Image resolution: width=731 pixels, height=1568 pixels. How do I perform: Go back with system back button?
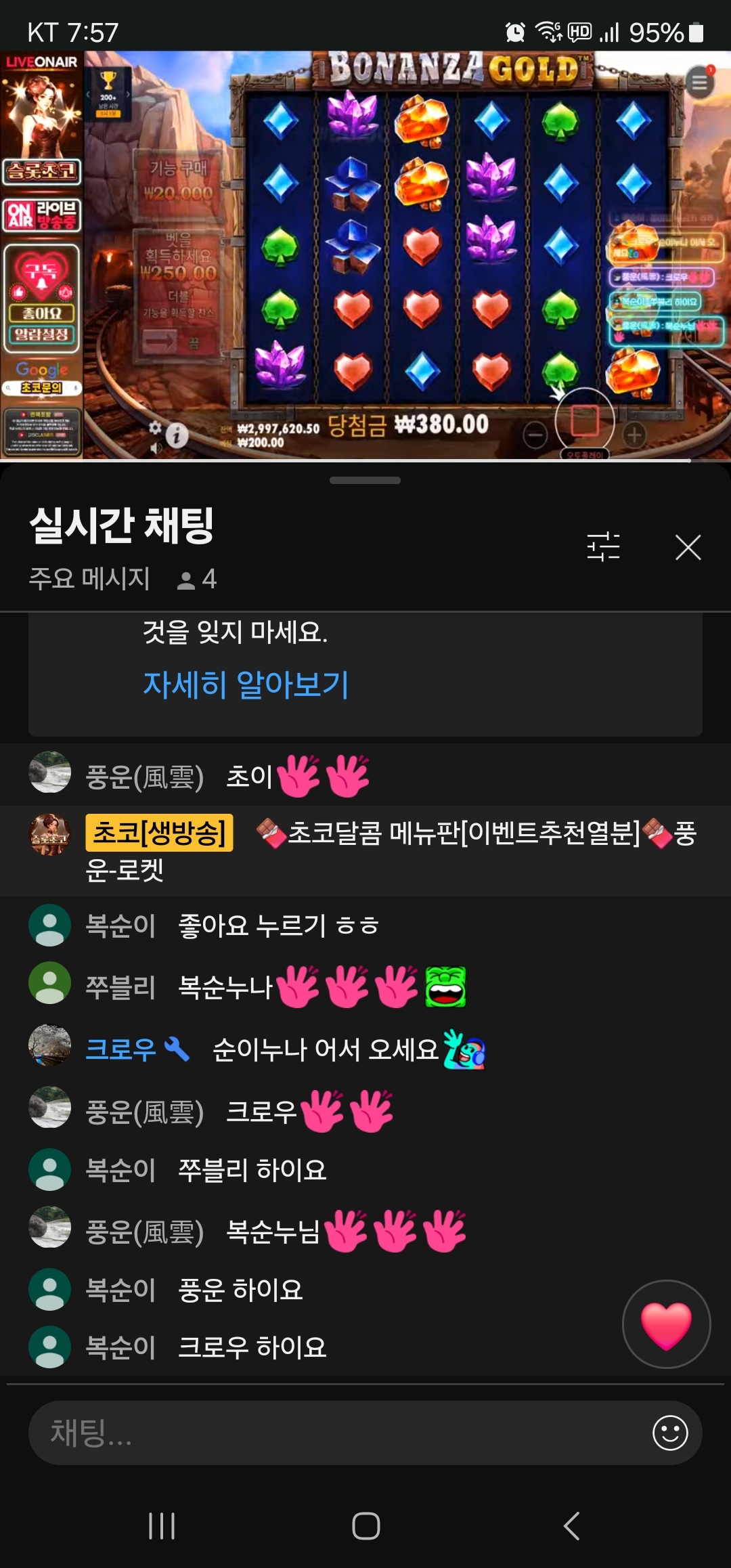[571, 1526]
